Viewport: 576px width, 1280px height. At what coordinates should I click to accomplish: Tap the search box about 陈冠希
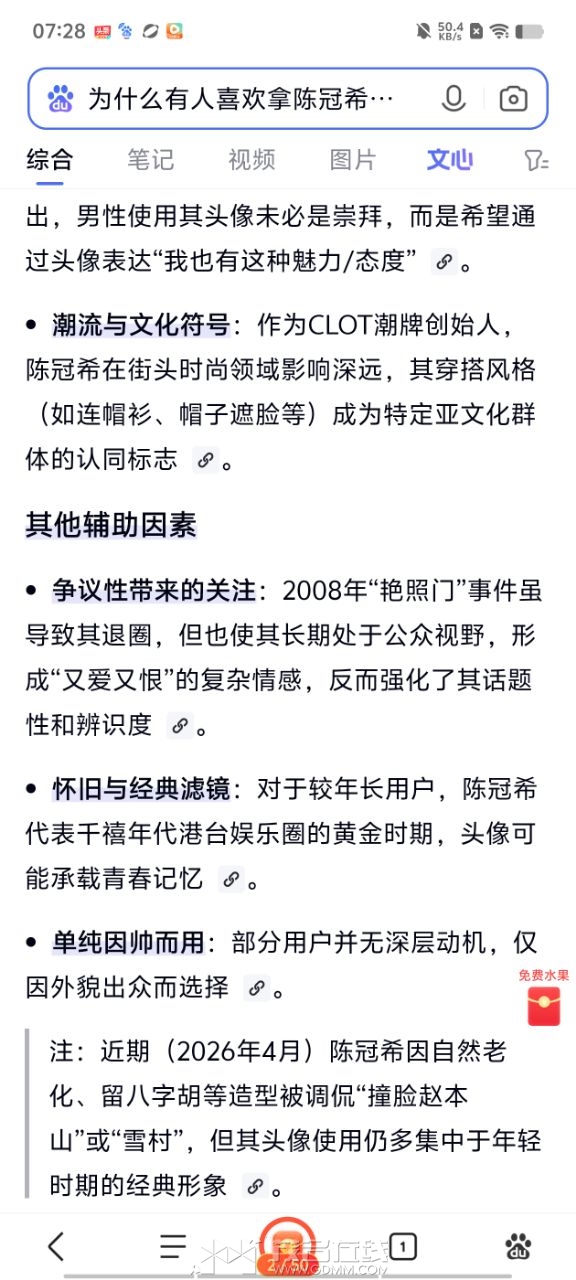[240, 99]
